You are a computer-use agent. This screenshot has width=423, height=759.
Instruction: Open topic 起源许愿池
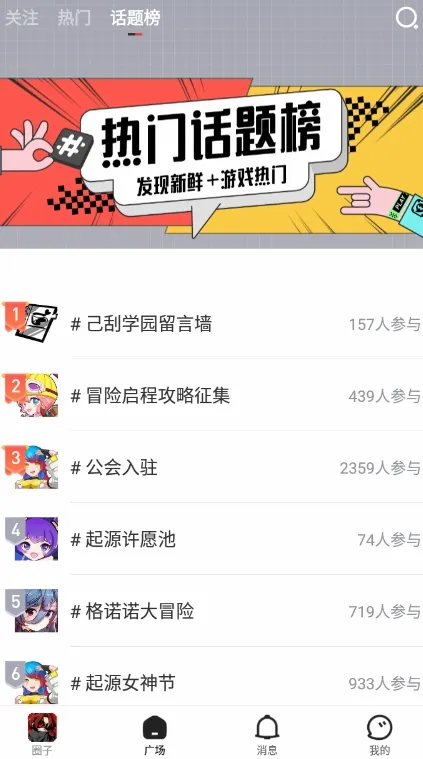pyautogui.click(x=212, y=539)
